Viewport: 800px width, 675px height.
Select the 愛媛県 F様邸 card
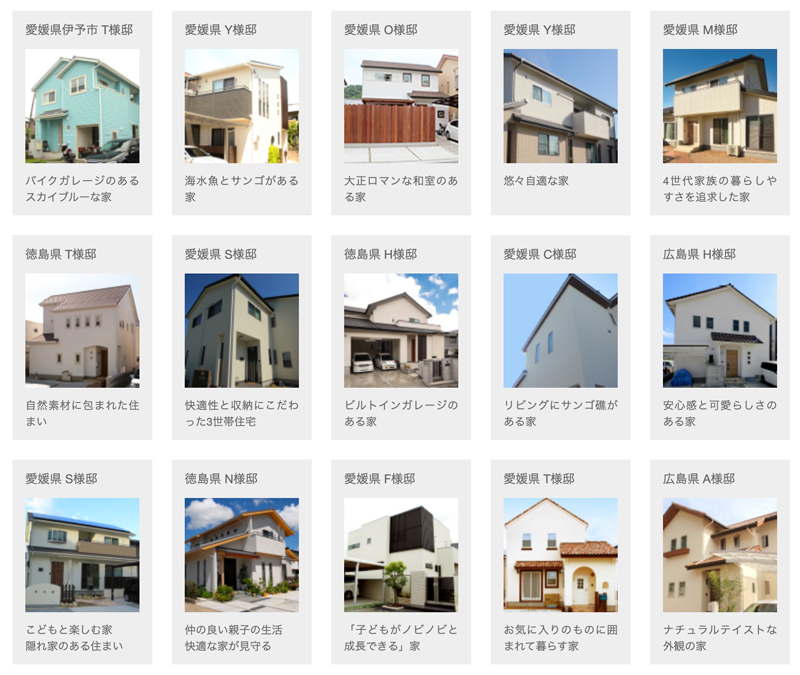click(401, 555)
